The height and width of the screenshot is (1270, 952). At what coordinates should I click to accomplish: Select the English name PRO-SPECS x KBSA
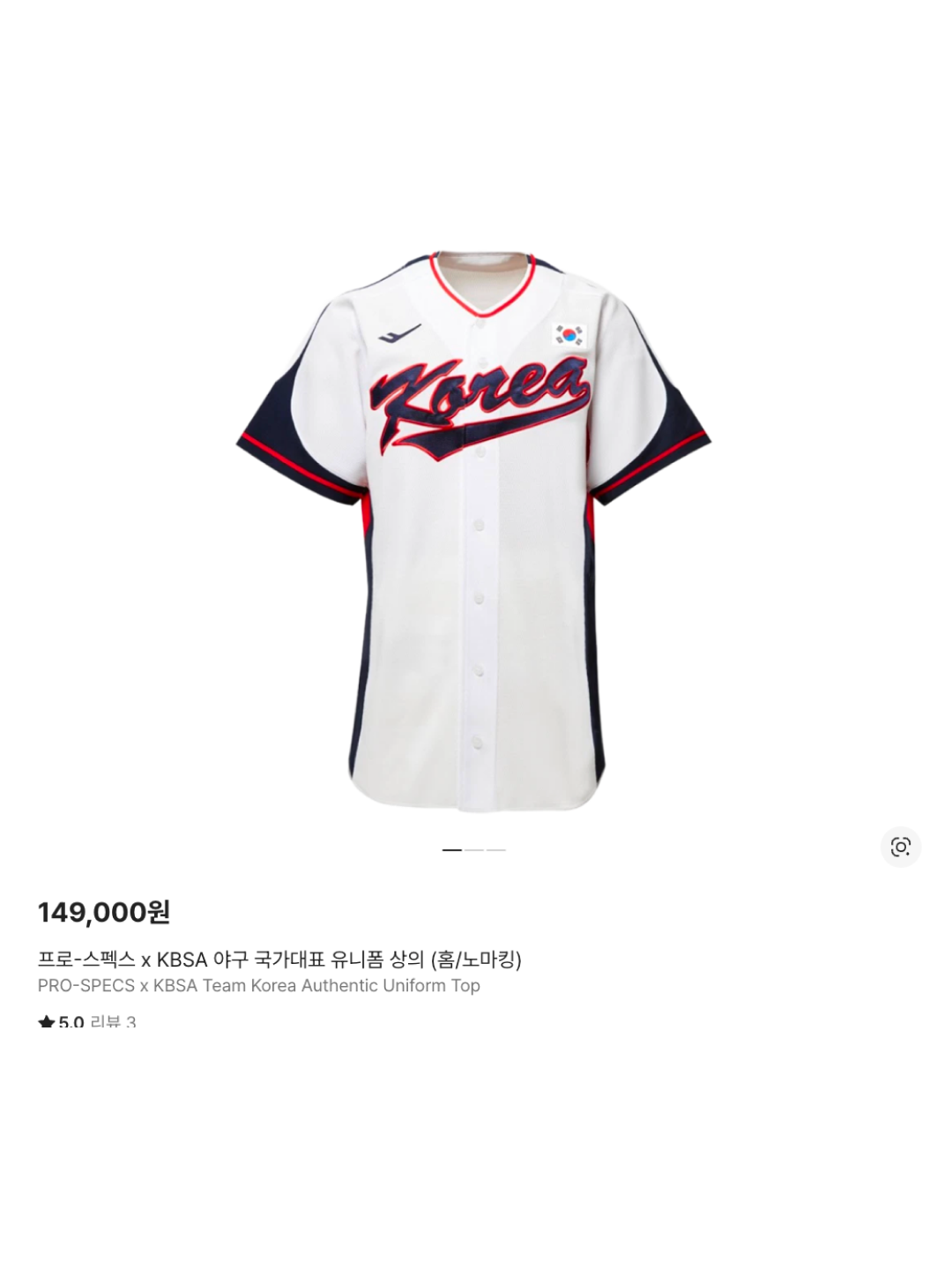(x=257, y=987)
